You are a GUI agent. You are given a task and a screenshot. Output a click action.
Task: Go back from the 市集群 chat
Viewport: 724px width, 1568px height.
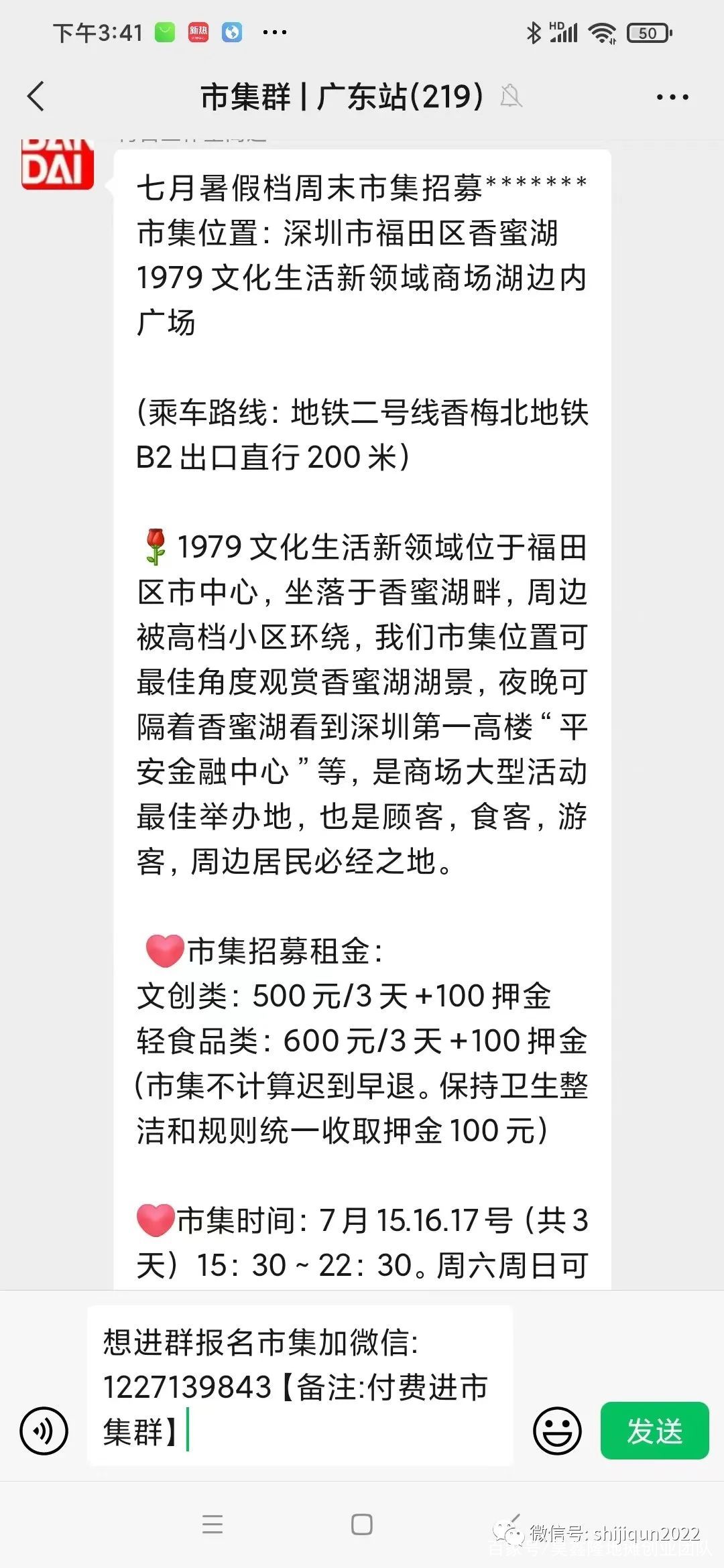[36, 96]
